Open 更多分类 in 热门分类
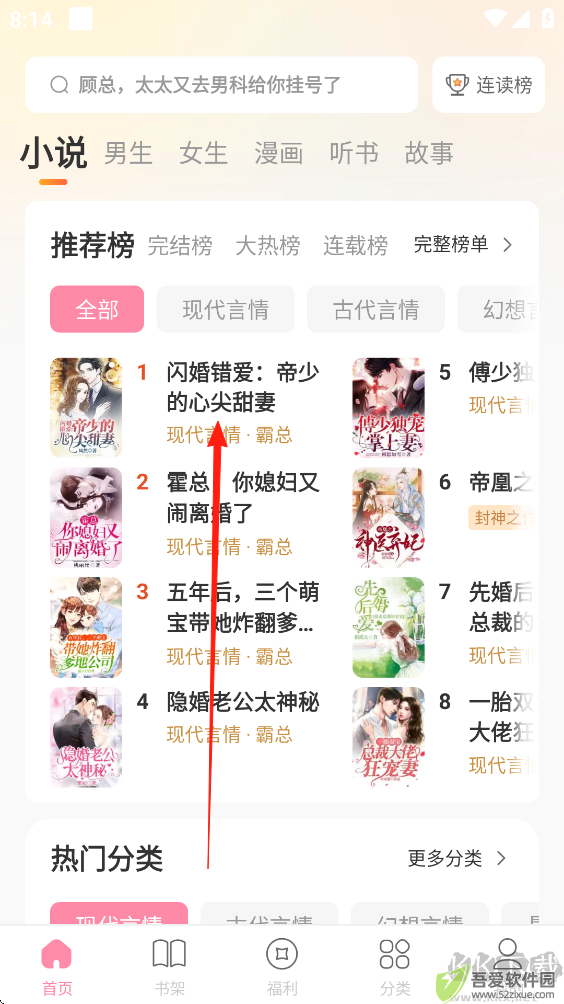The width and height of the screenshot is (564, 1004). point(458,858)
